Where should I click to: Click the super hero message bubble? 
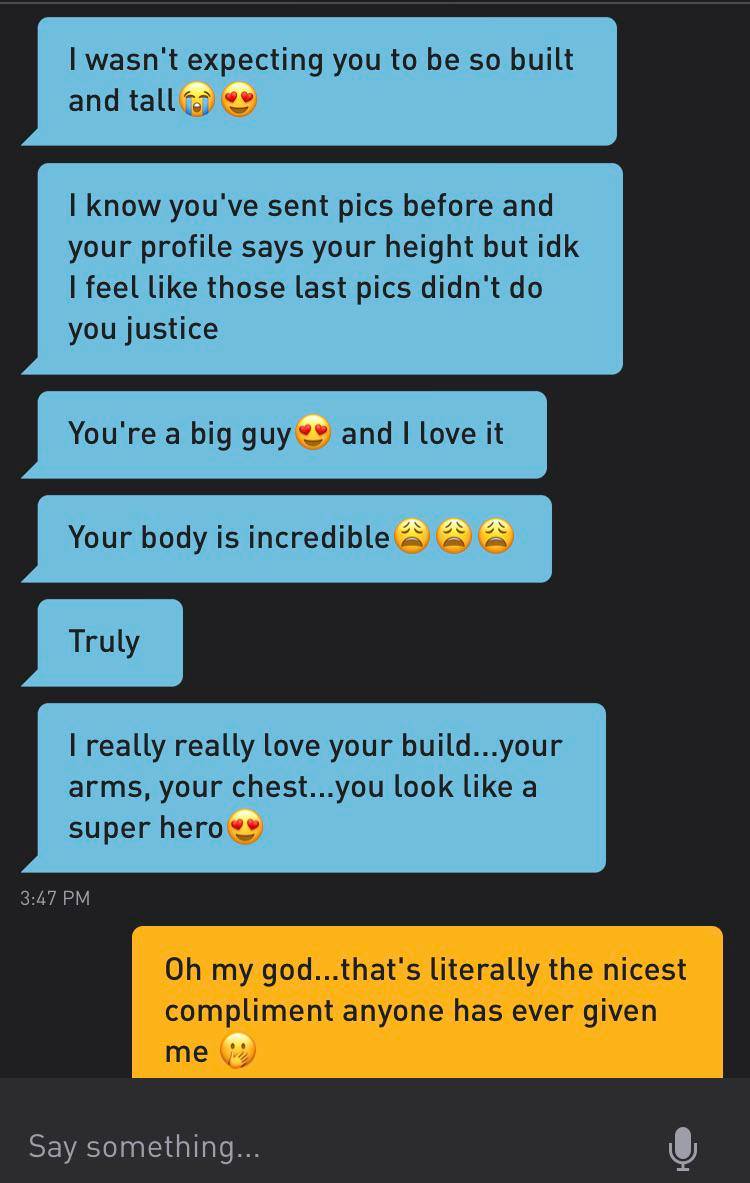click(x=320, y=787)
